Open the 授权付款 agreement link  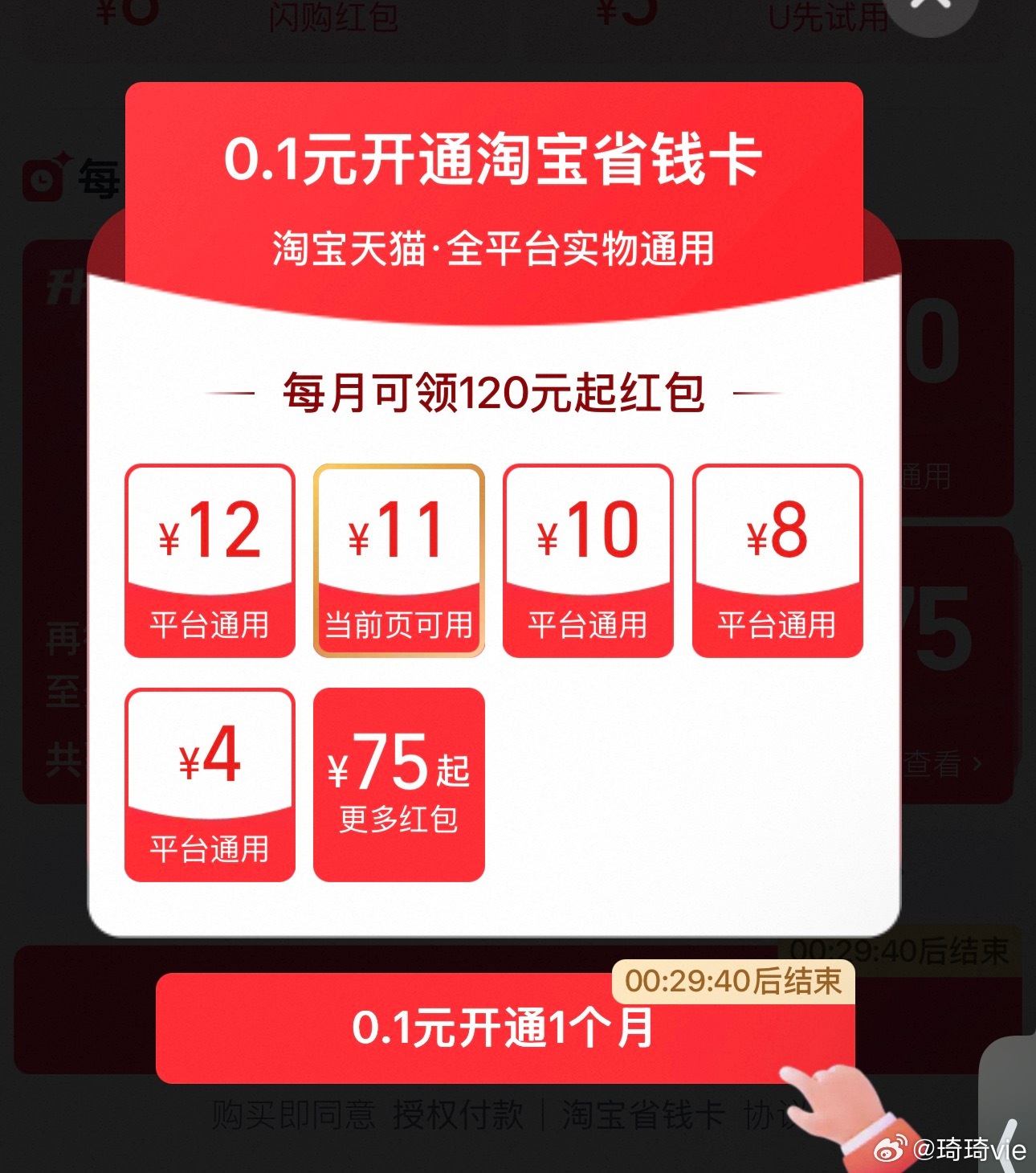(458, 1115)
